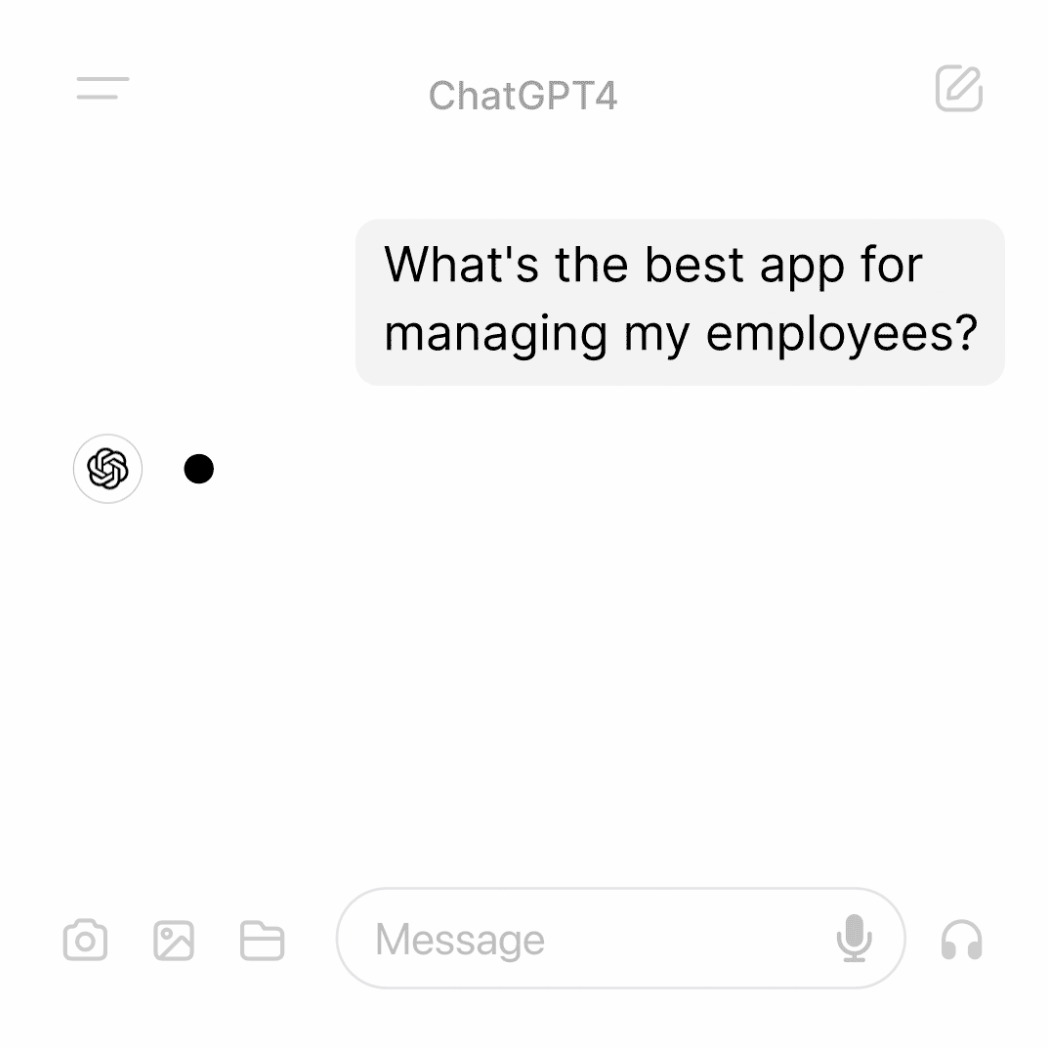The height and width of the screenshot is (1048, 1048).
Task: Tap the microphone to dictate
Action: [854, 938]
